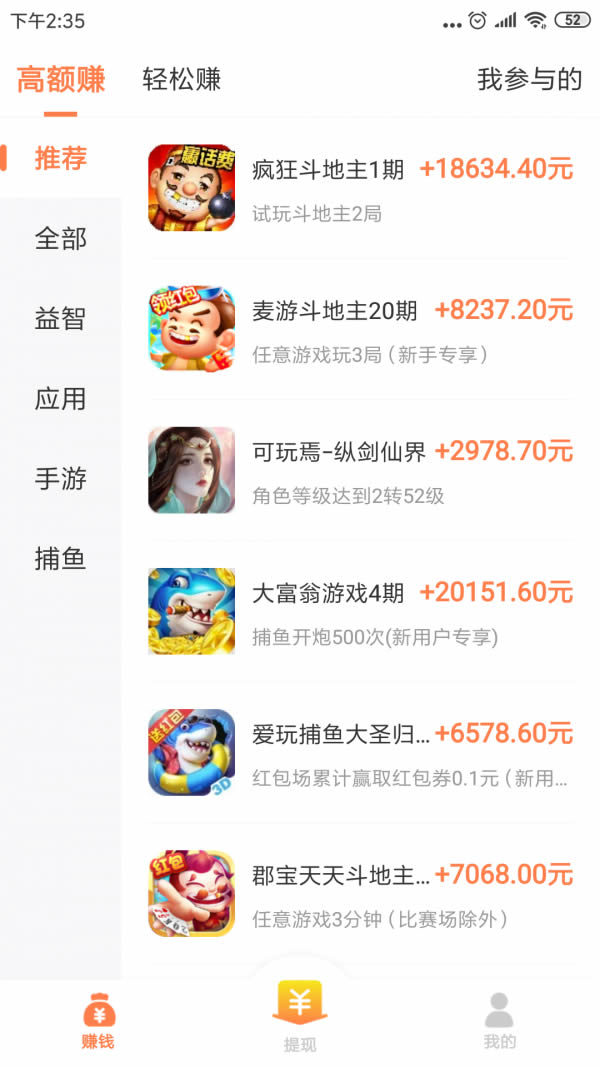Open 疯狂斗地主1期 task
Screen dimensions: 600x1067
361,188
